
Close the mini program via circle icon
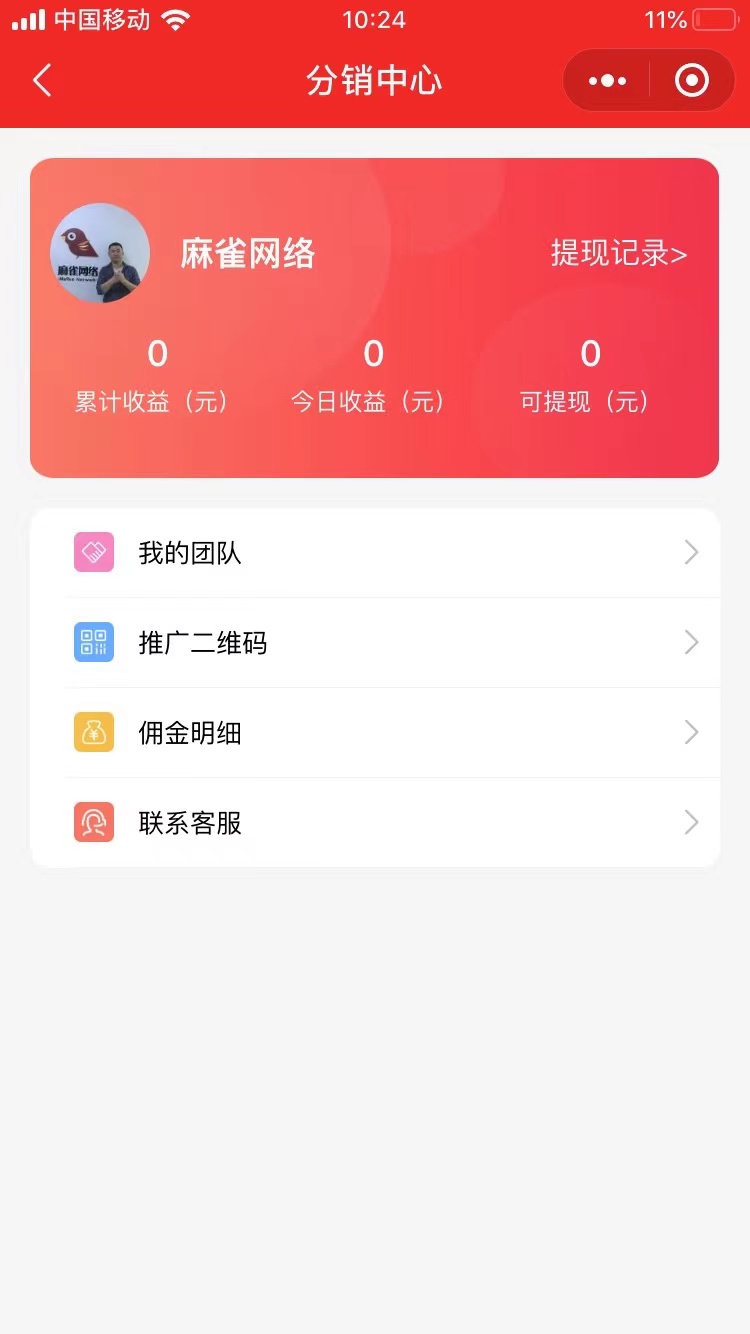point(692,81)
